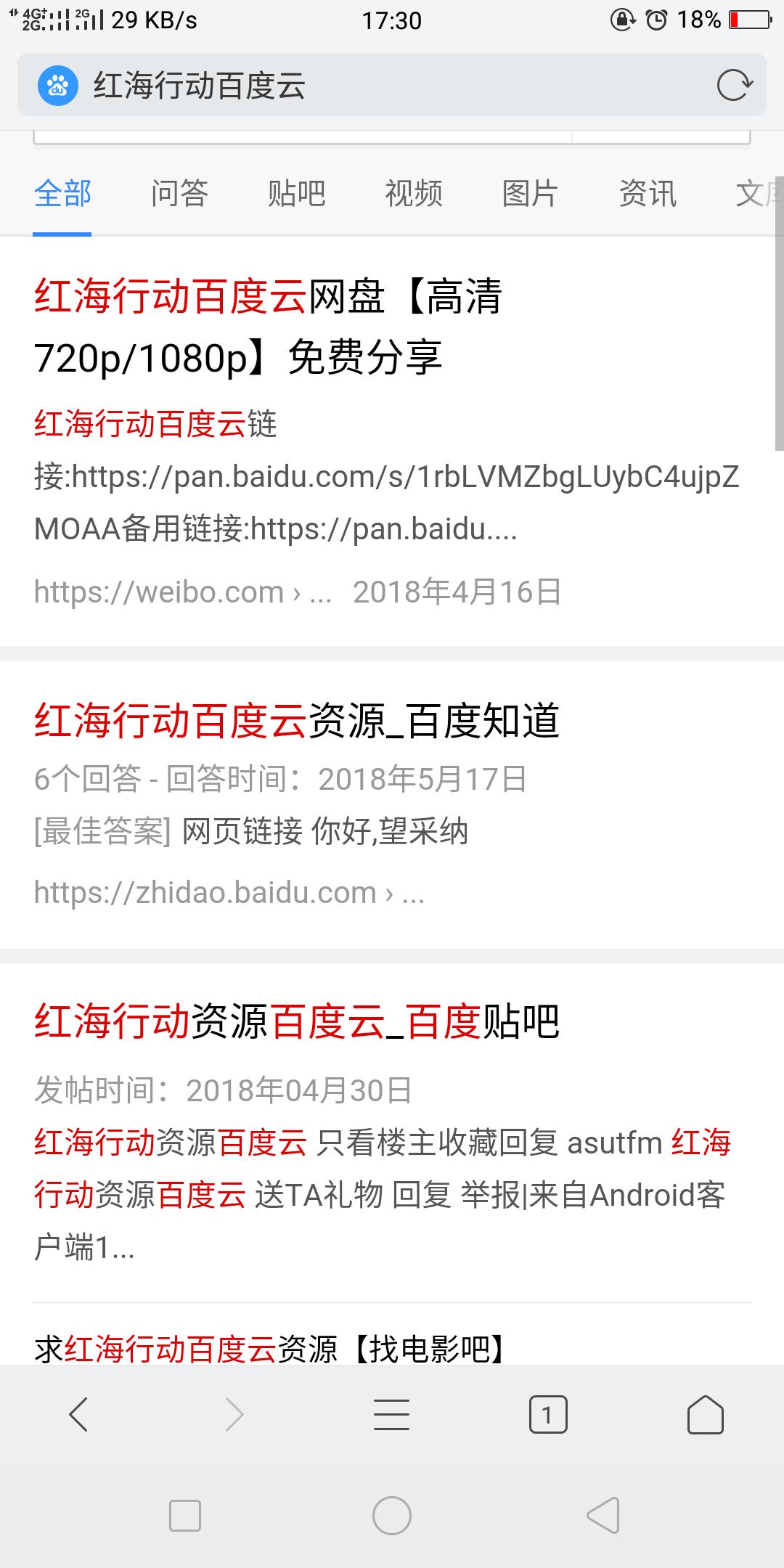Tap the browser forward arrow
This screenshot has width=784, height=1568.
pos(235,1413)
